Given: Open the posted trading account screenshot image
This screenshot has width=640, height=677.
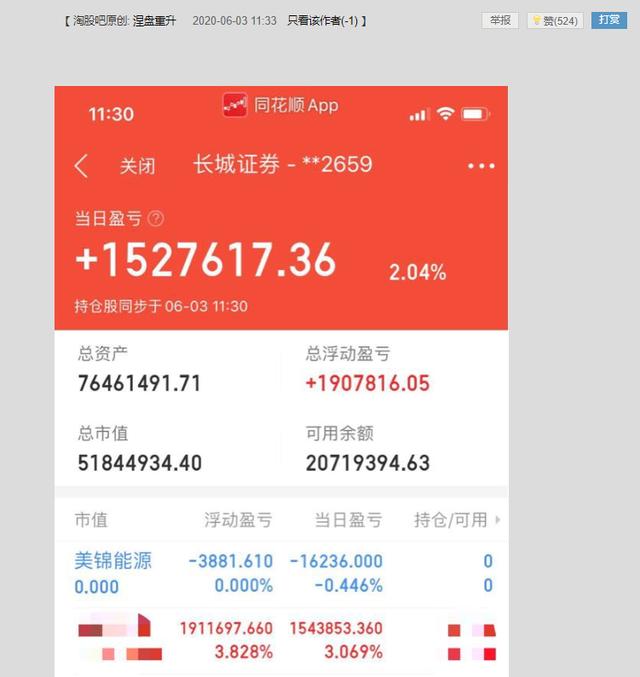Looking at the screenshot, I should [281, 381].
